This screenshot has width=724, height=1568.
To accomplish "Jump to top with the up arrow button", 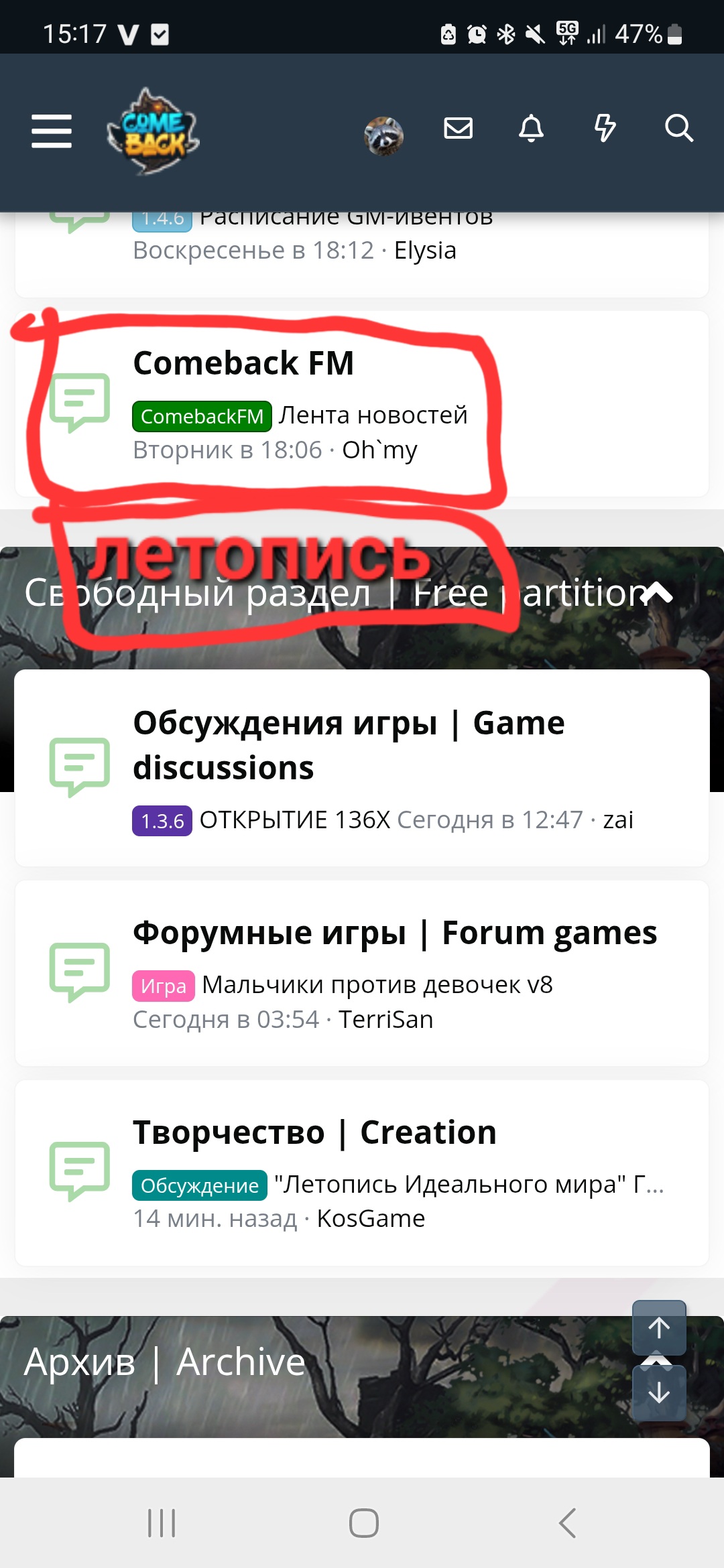I will coord(659,1327).
